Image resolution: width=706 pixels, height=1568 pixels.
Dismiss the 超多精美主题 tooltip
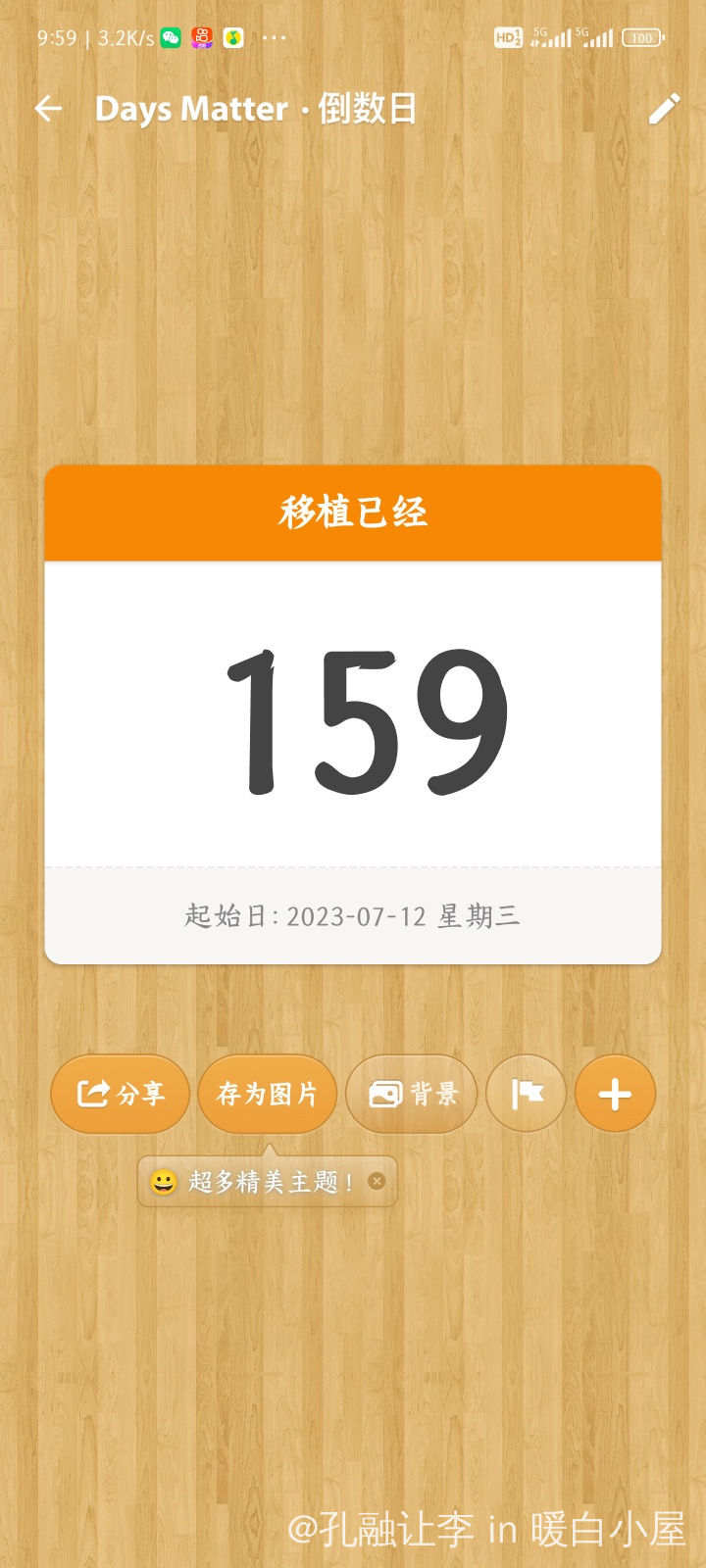[x=377, y=1181]
